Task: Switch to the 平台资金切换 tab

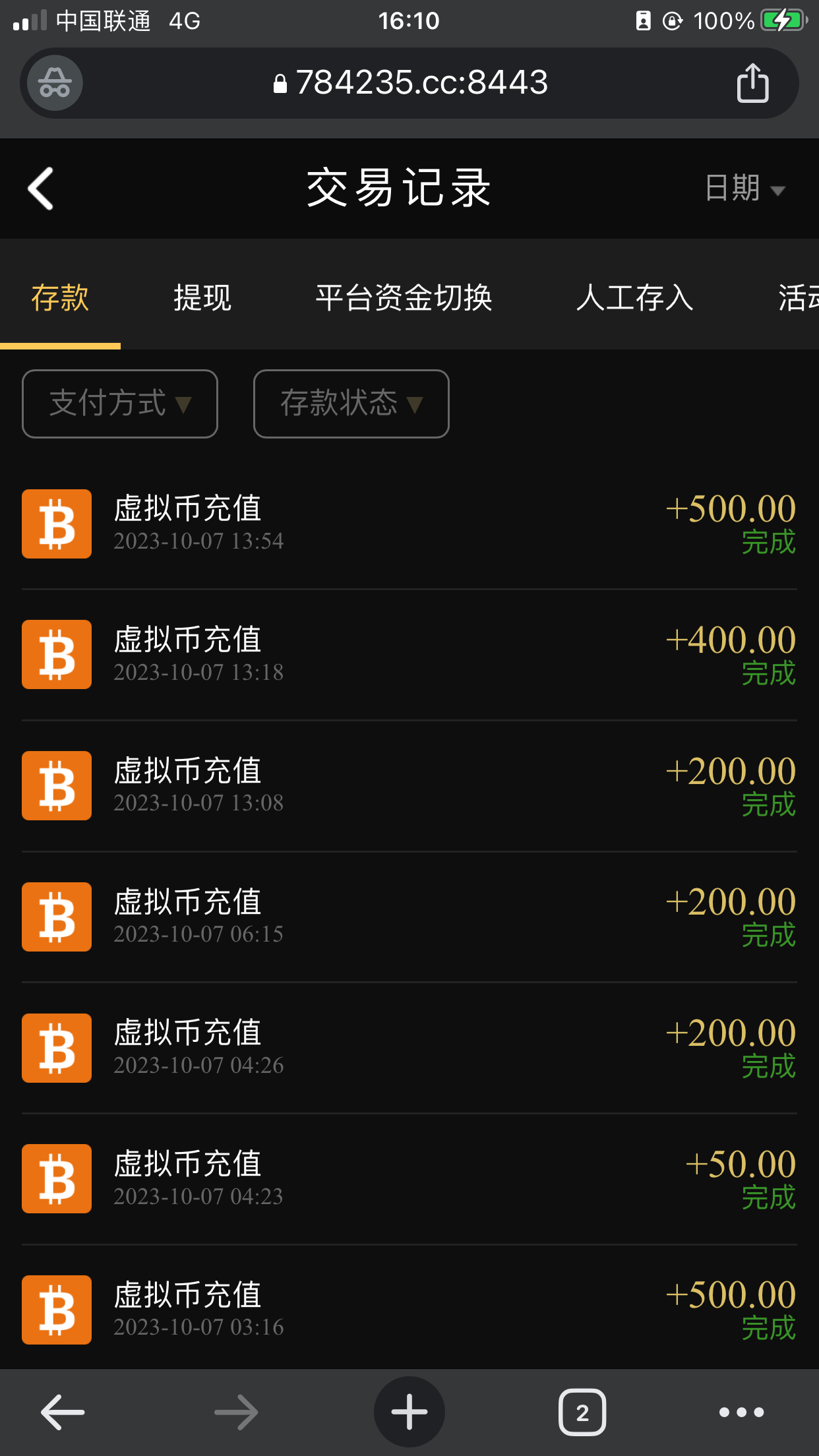Action: pyautogui.click(x=404, y=297)
